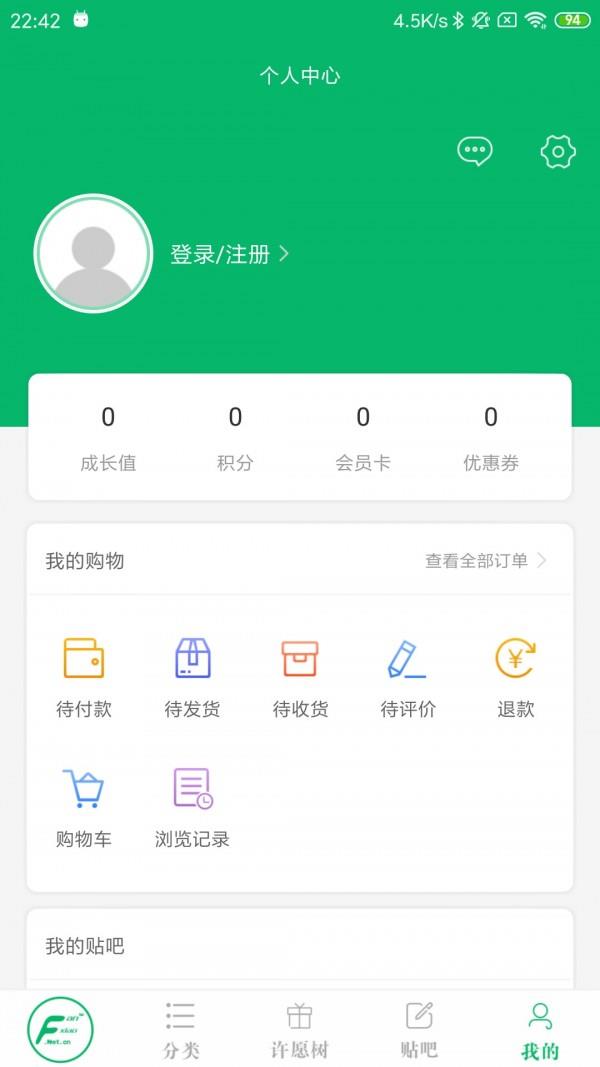Check 待发货 orders awaiting shipment

[193, 678]
